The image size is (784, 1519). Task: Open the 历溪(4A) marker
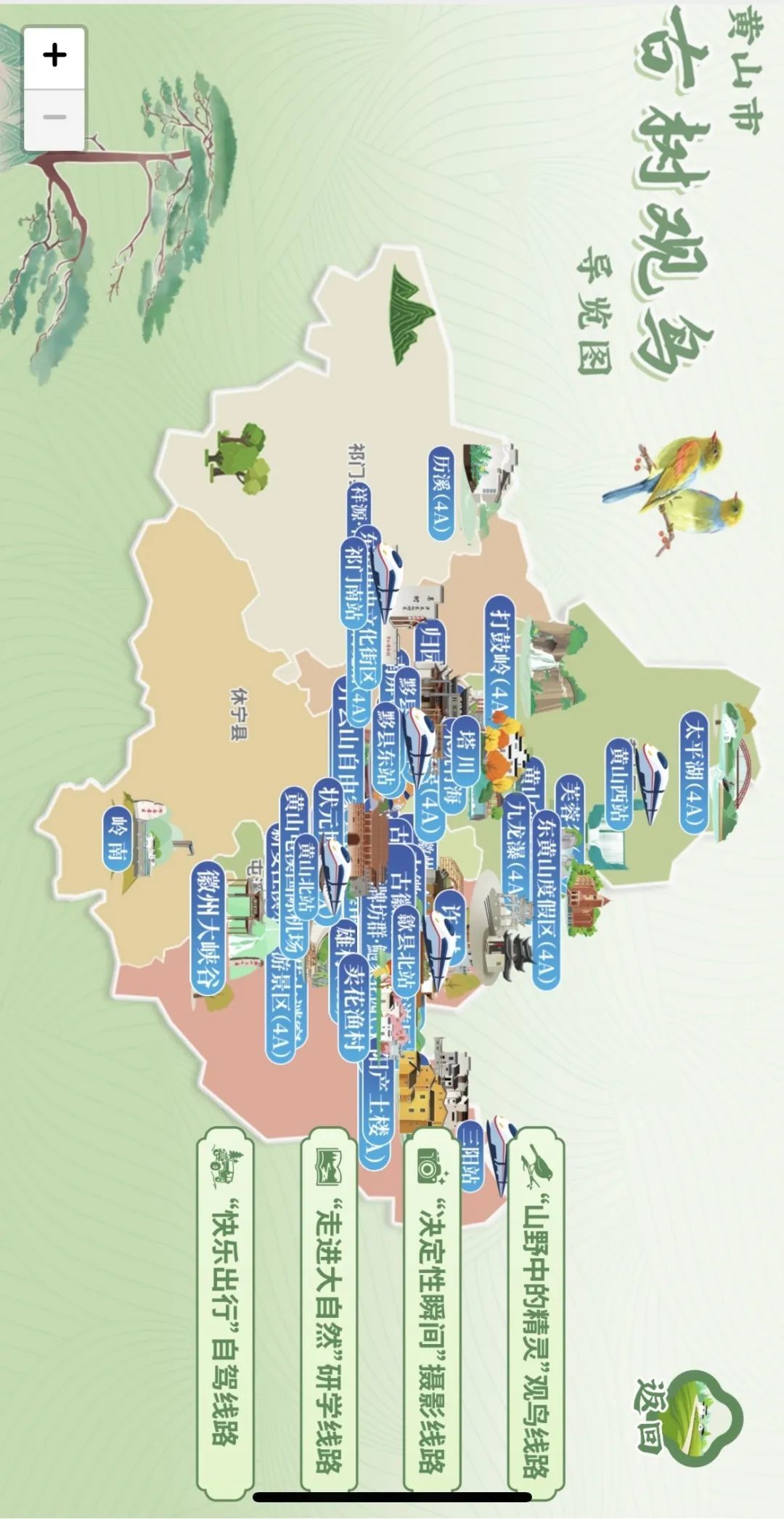(440, 494)
